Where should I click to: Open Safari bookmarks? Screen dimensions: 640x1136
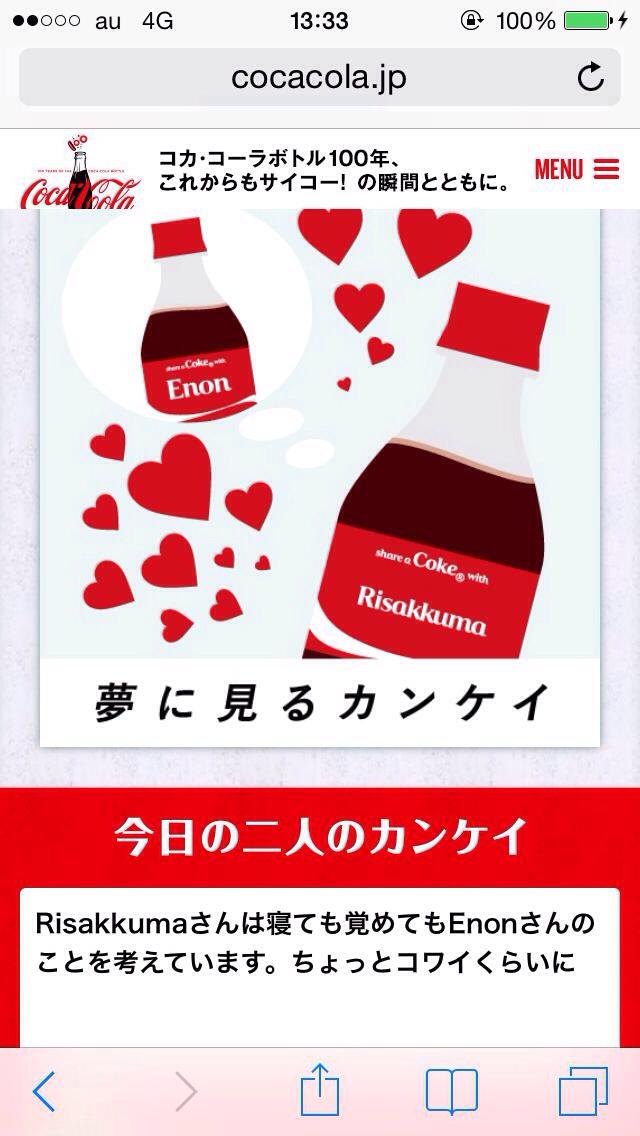[x=451, y=1091]
